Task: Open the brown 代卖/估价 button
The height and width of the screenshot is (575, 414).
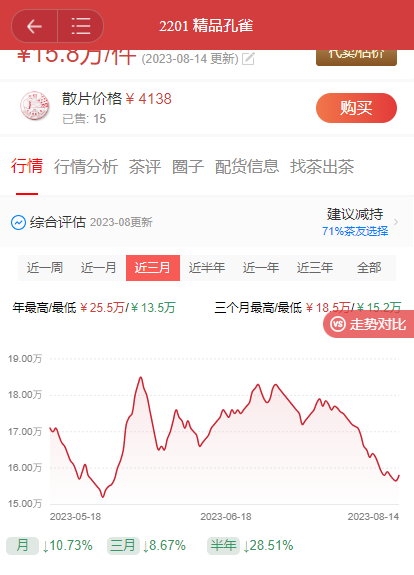Action: [356, 57]
